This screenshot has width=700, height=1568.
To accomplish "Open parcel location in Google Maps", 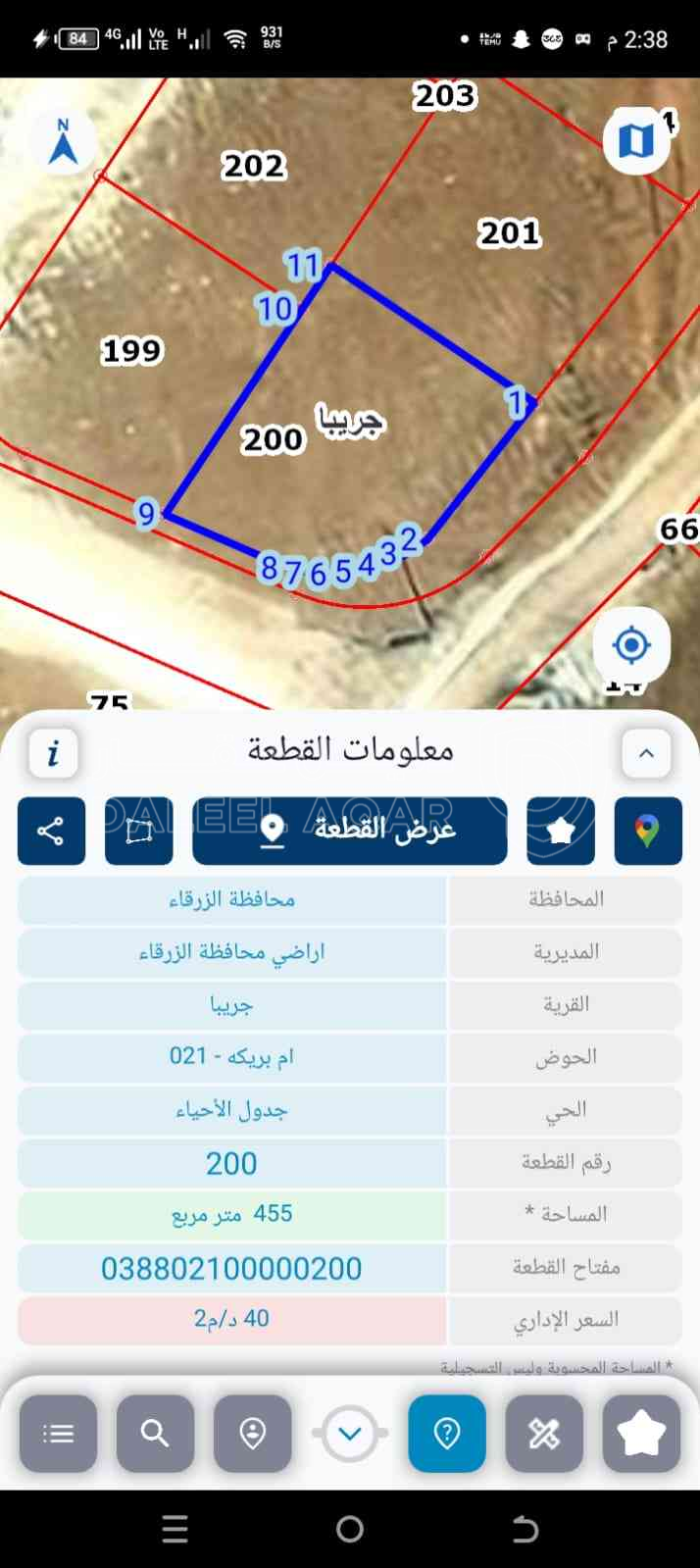I will [x=647, y=831].
